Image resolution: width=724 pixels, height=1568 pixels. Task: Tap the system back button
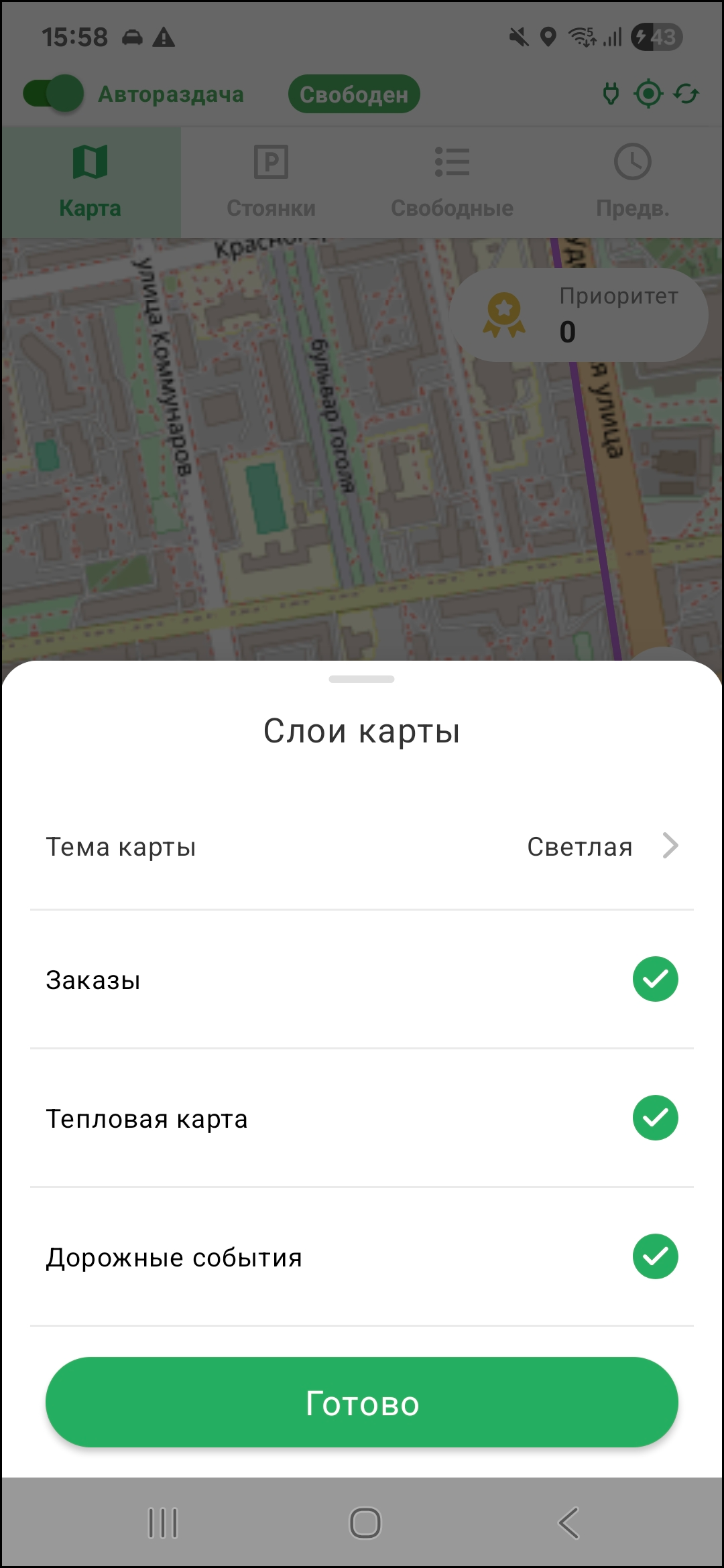[568, 1523]
